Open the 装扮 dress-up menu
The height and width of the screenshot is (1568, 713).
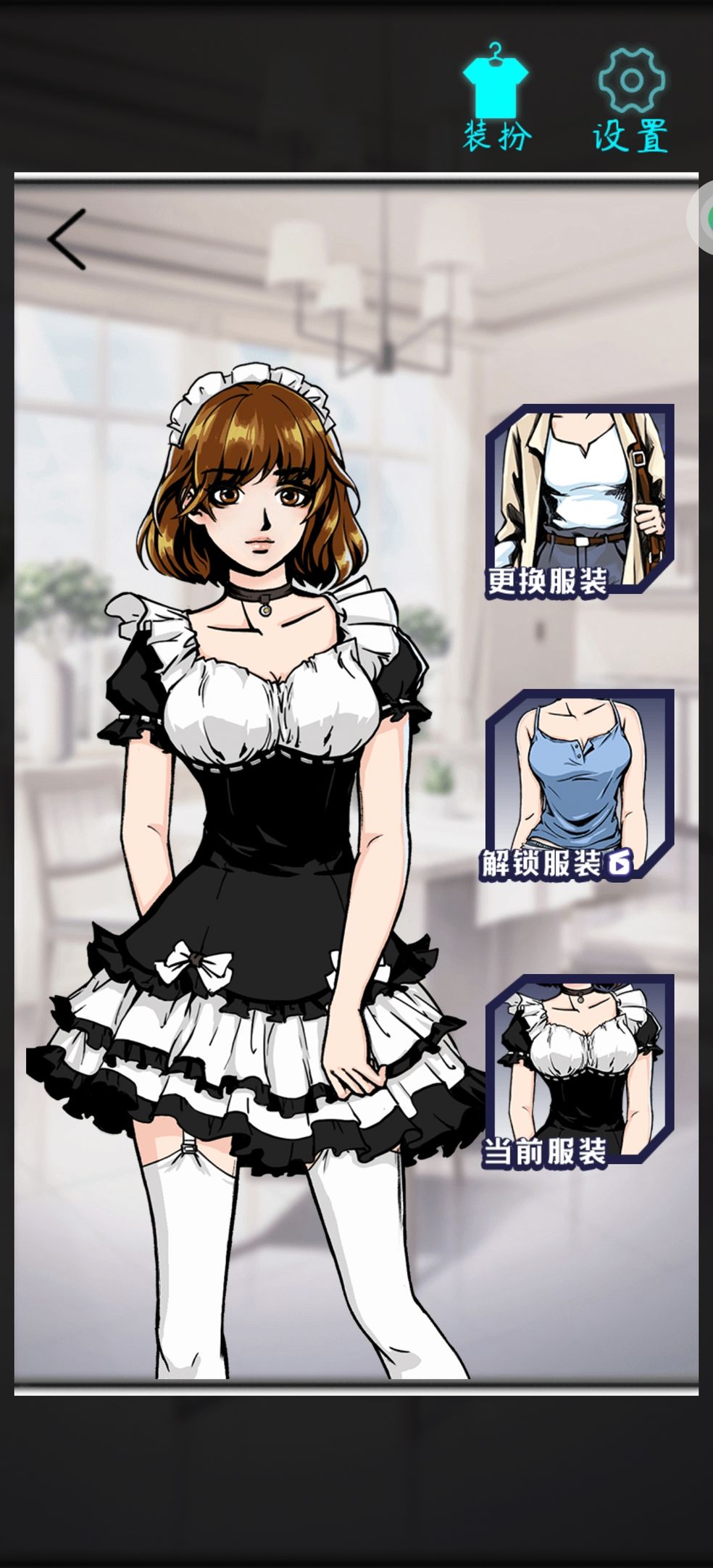click(496, 97)
